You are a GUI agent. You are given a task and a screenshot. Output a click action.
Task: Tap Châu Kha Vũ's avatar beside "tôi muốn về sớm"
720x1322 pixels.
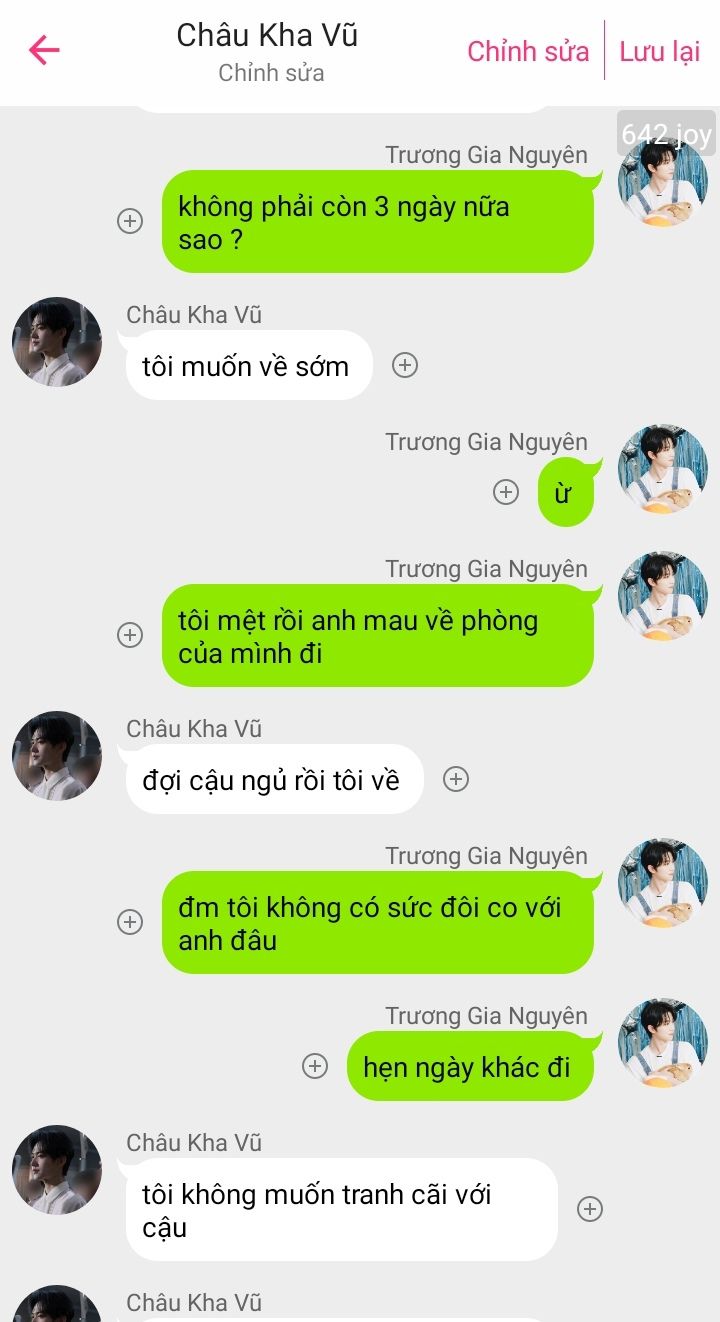57,342
